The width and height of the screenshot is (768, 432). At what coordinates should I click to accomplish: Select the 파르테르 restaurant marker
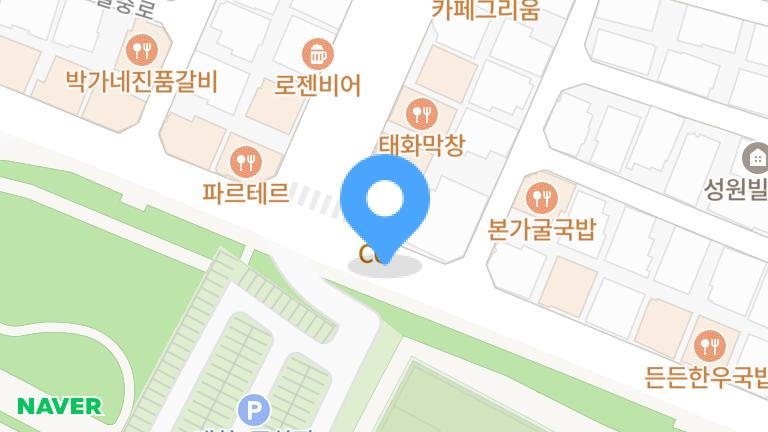click(245, 159)
